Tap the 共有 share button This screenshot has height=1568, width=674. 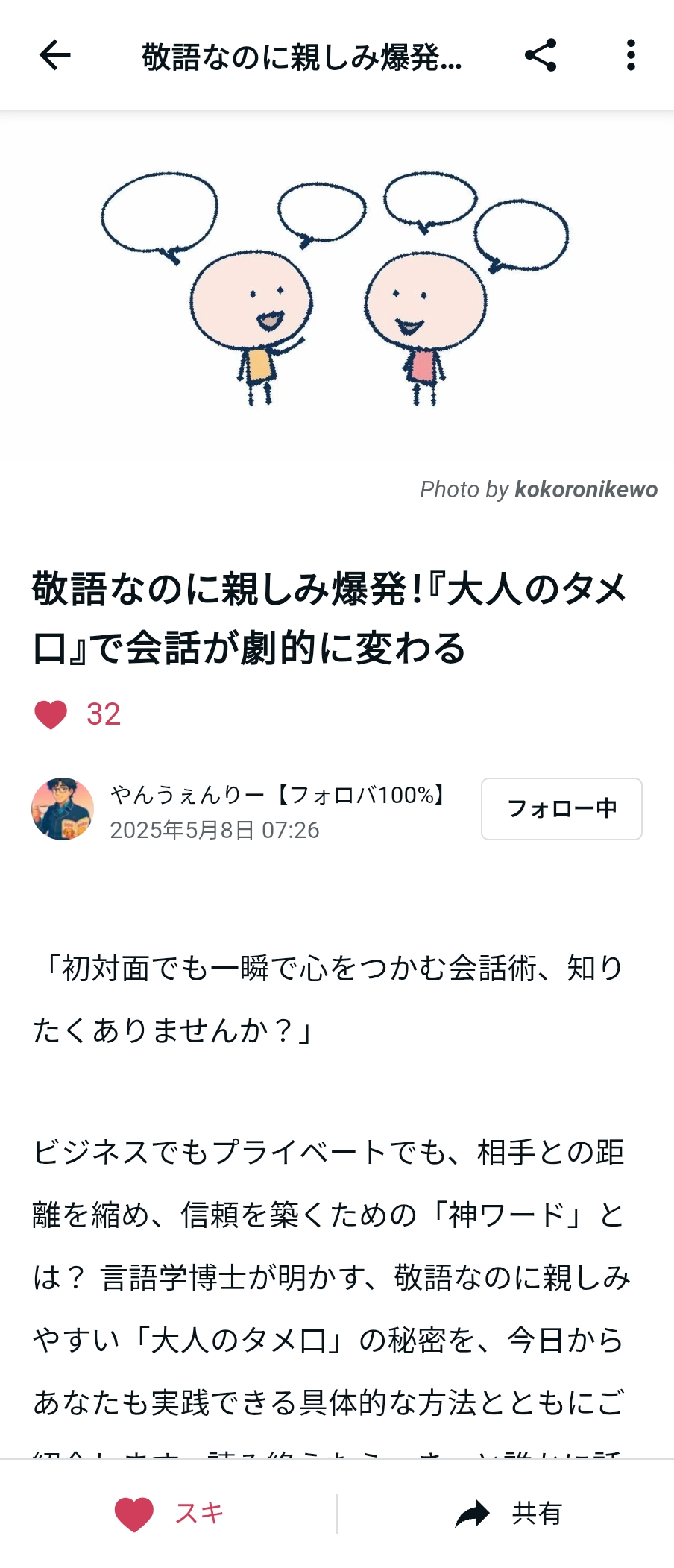[508, 1514]
